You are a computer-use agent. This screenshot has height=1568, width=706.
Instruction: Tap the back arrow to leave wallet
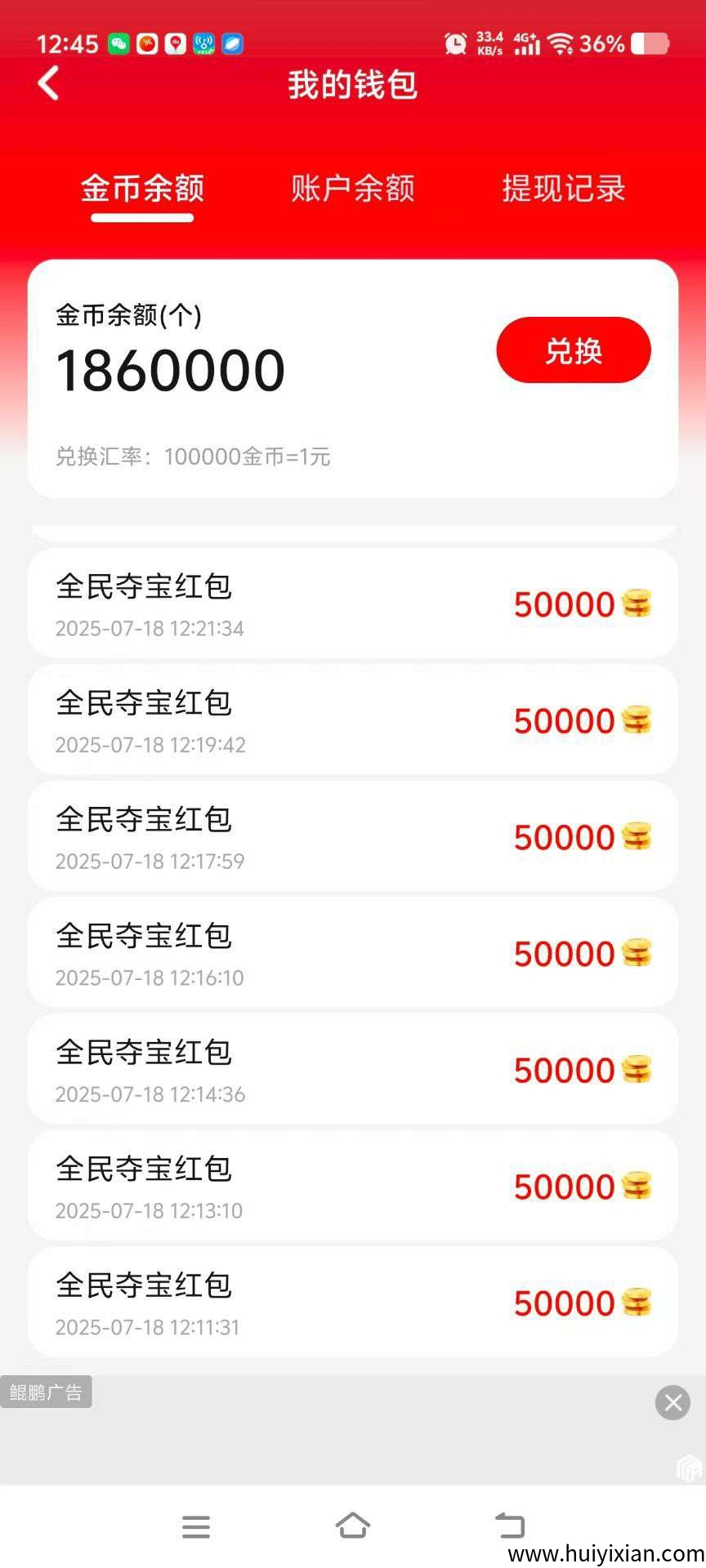[49, 83]
